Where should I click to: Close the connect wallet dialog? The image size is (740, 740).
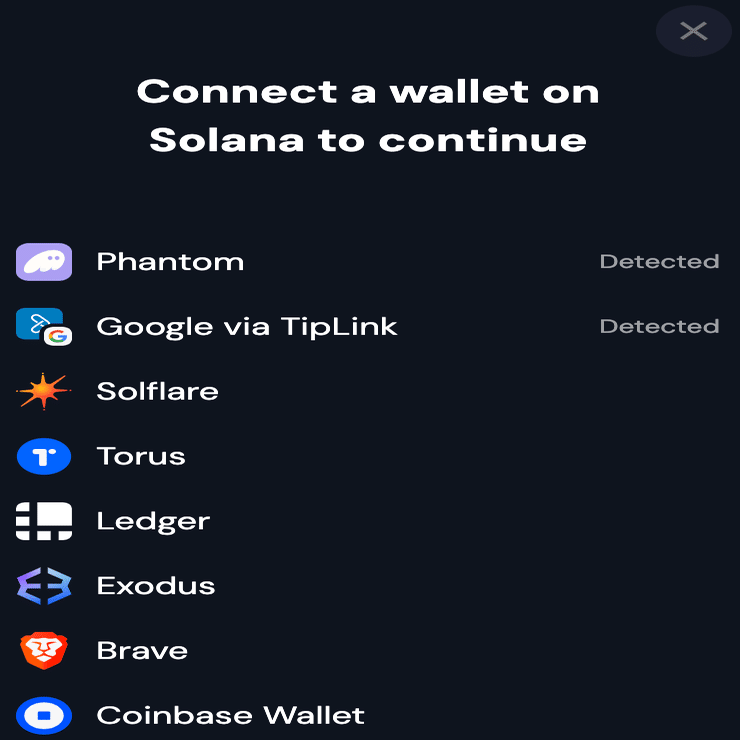(x=693, y=31)
